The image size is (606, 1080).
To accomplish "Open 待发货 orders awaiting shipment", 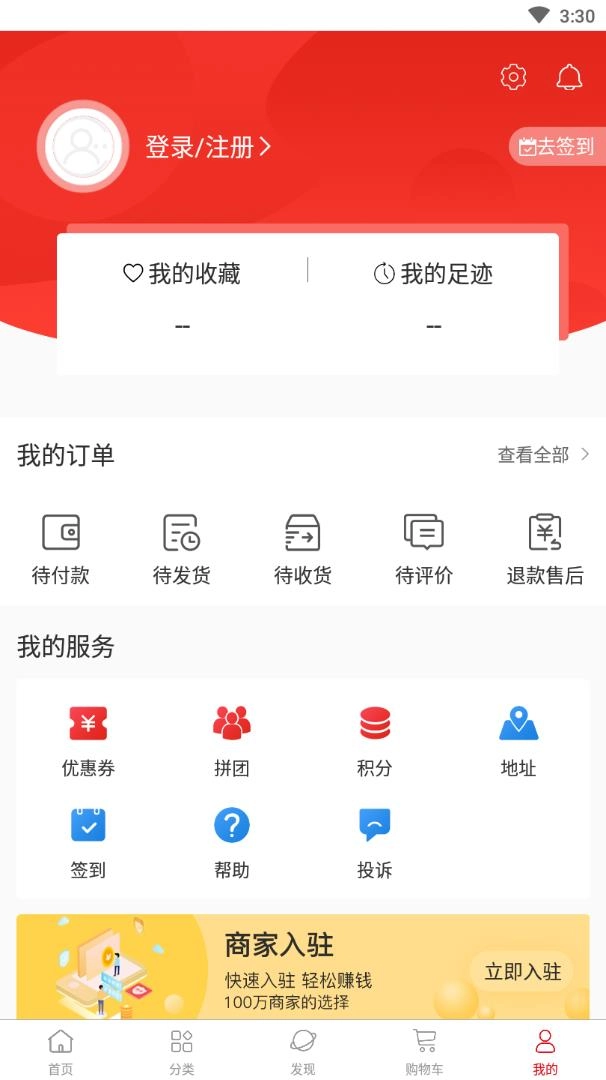I will click(x=182, y=547).
